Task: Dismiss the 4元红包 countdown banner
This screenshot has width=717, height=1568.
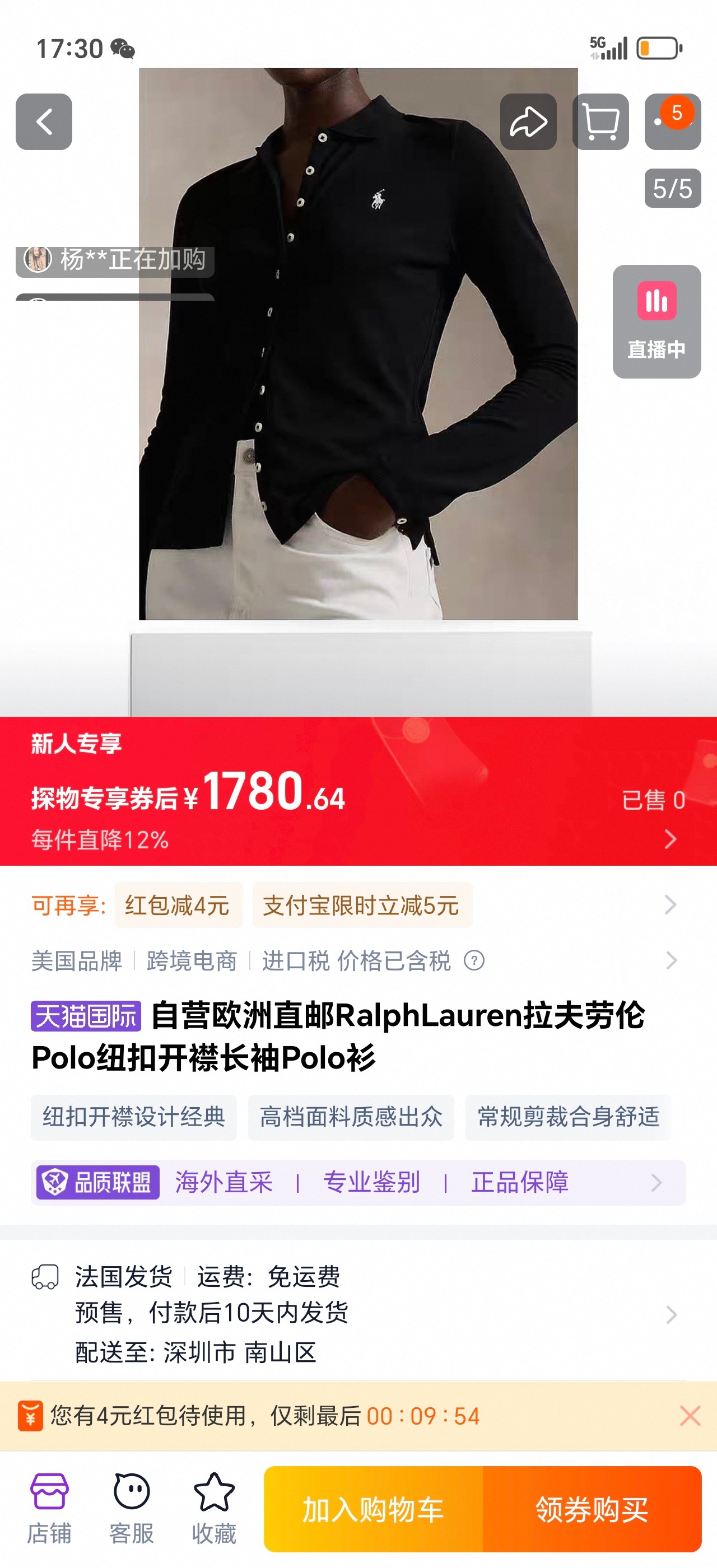Action: pyautogui.click(x=690, y=1416)
